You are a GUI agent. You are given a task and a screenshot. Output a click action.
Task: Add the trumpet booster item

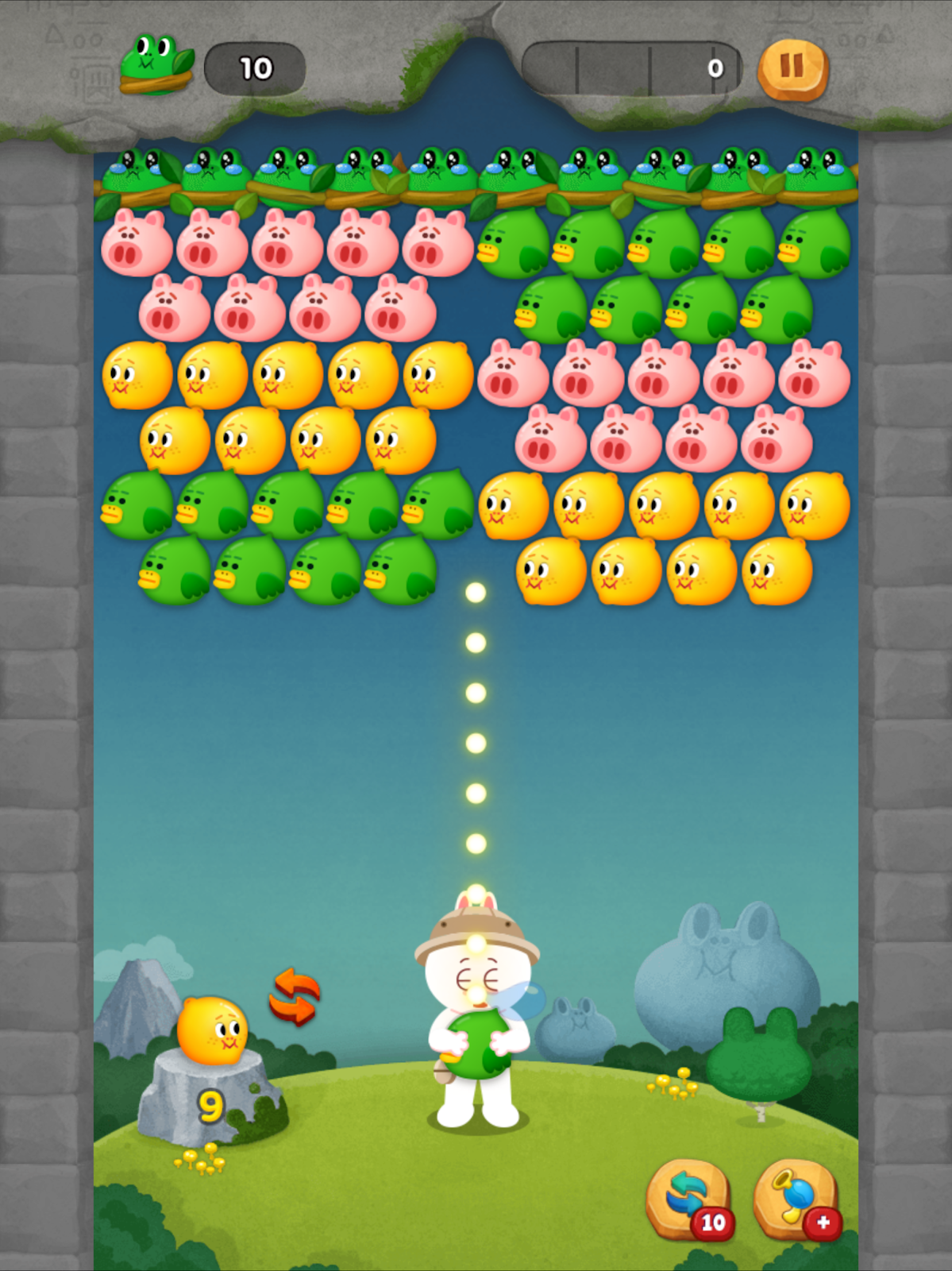point(795,1199)
